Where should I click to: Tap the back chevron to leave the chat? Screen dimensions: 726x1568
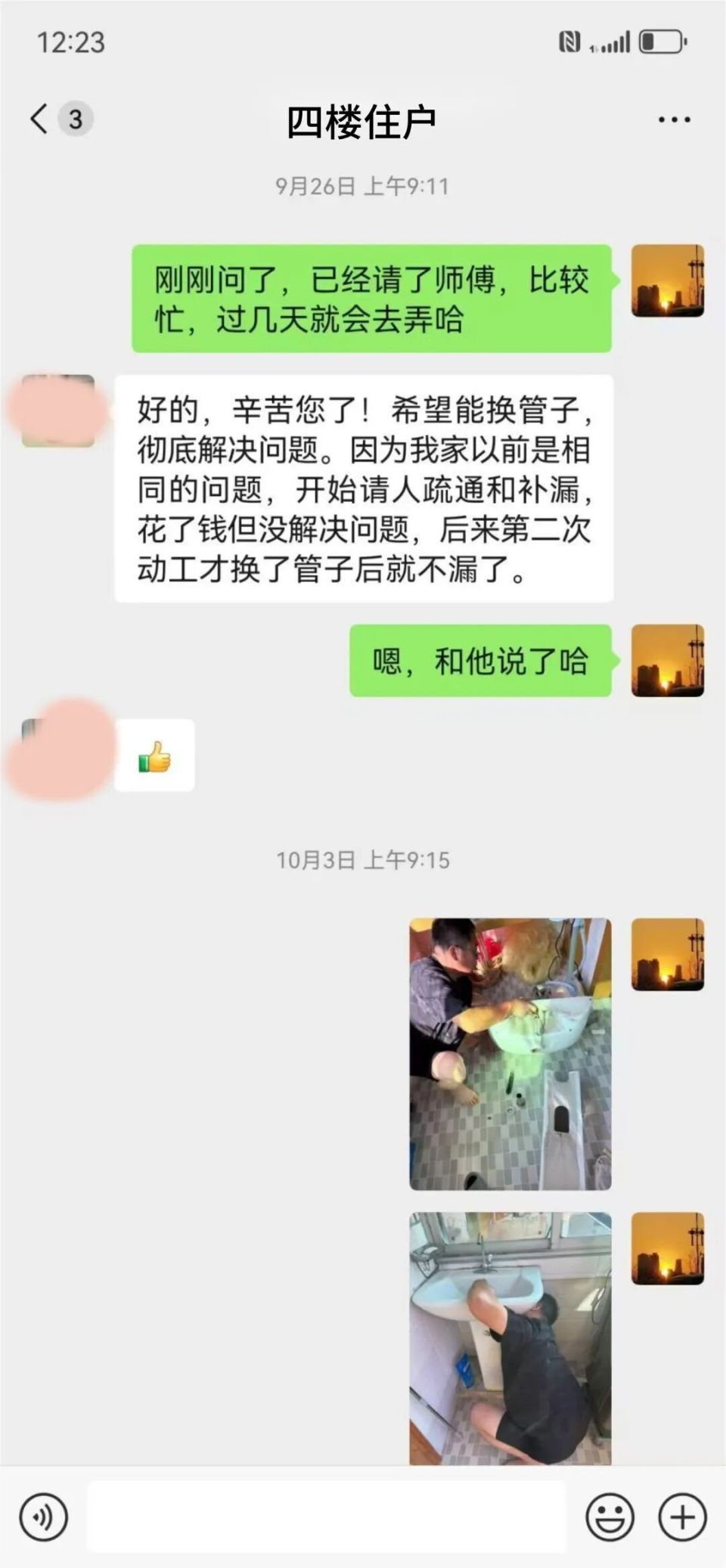click(39, 118)
